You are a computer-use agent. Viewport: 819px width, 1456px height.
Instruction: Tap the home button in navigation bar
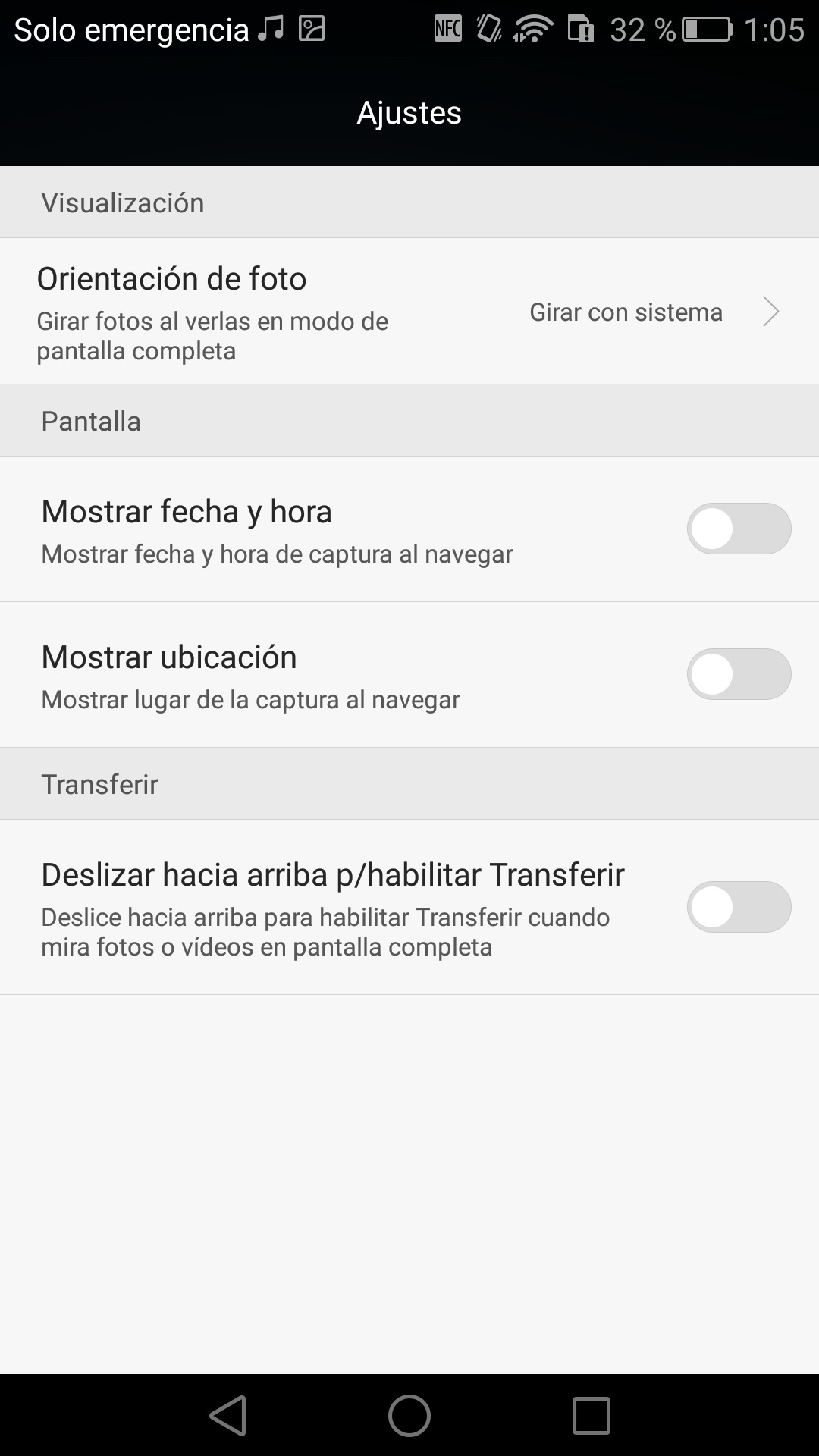pos(409,1416)
